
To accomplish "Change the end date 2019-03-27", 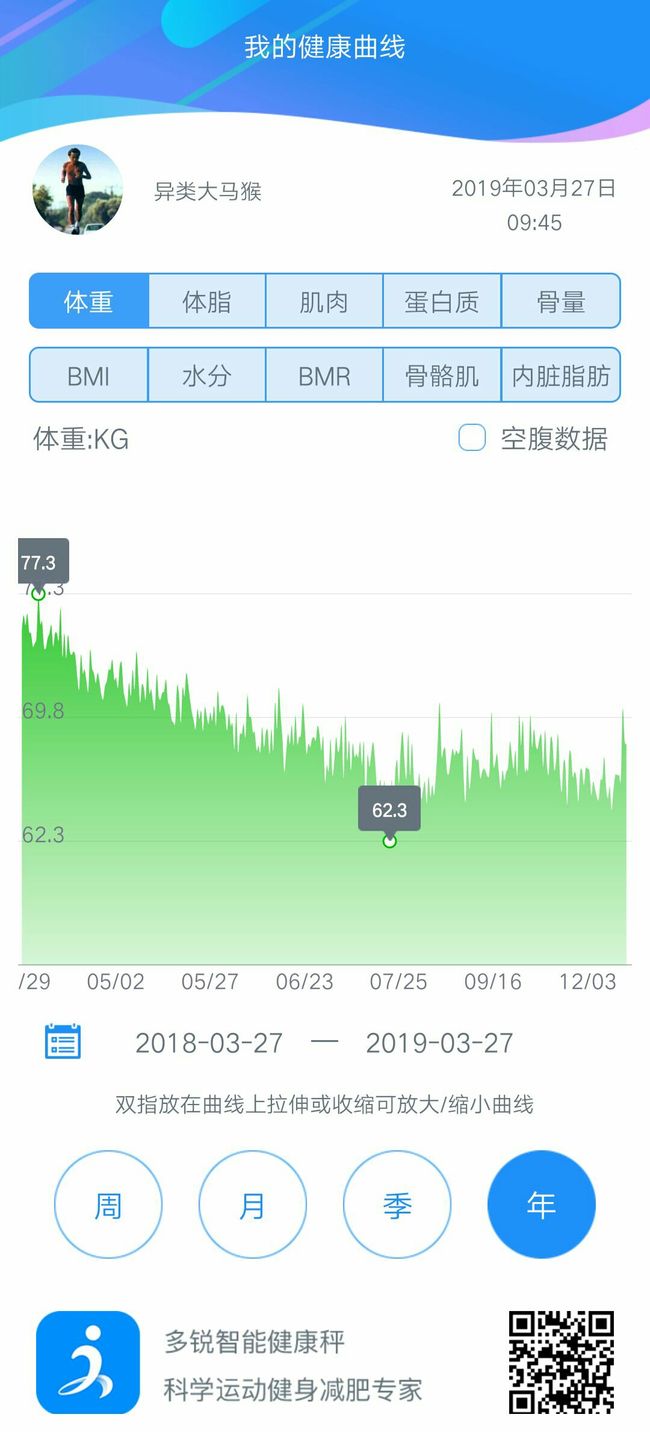I will pyautogui.click(x=440, y=1043).
